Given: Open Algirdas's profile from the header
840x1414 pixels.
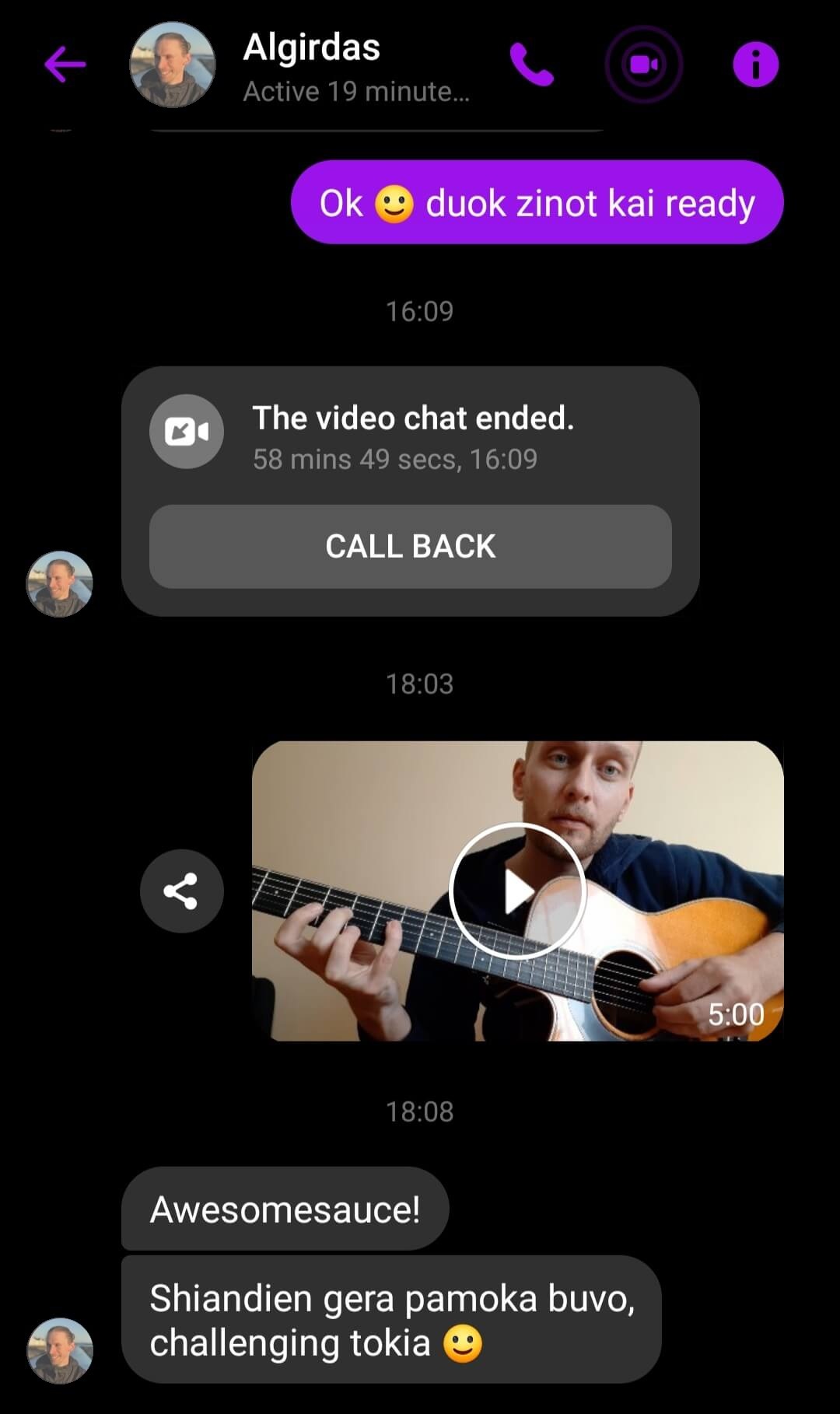Looking at the screenshot, I should coord(311,65).
